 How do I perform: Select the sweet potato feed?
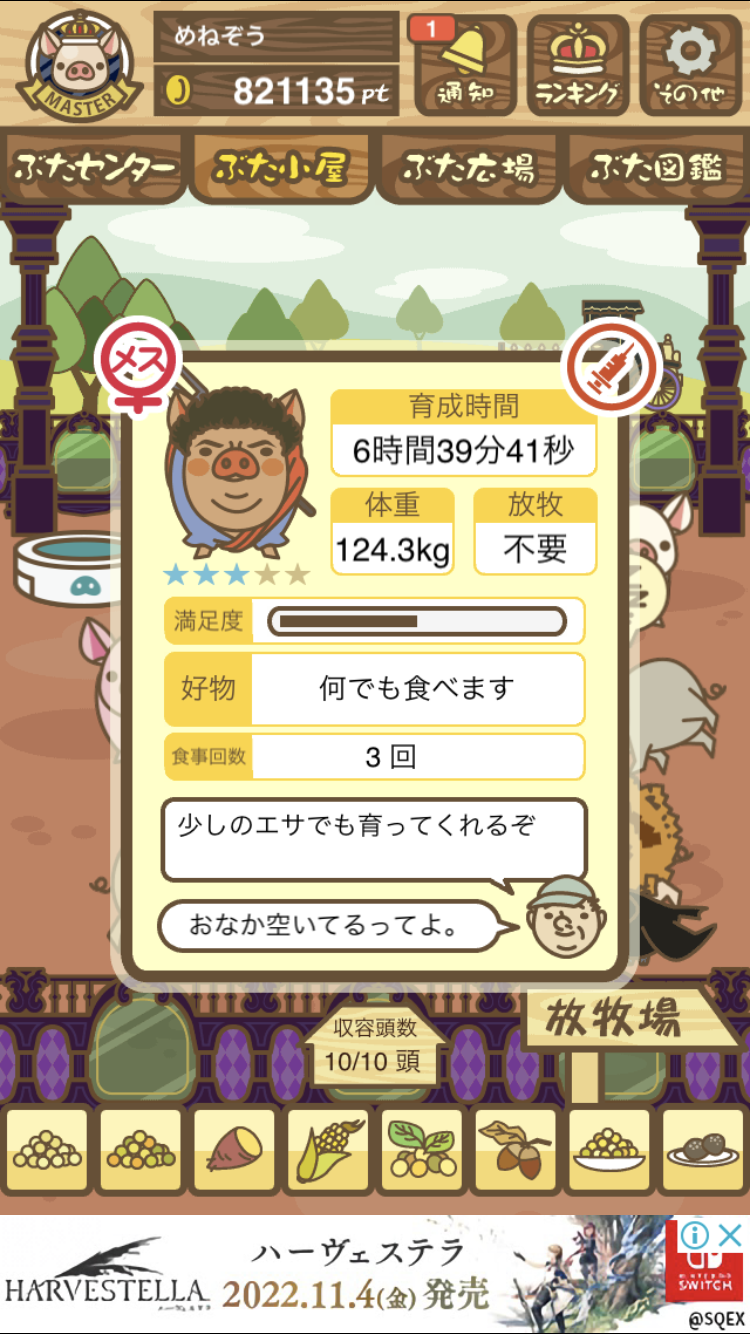click(x=233, y=1151)
